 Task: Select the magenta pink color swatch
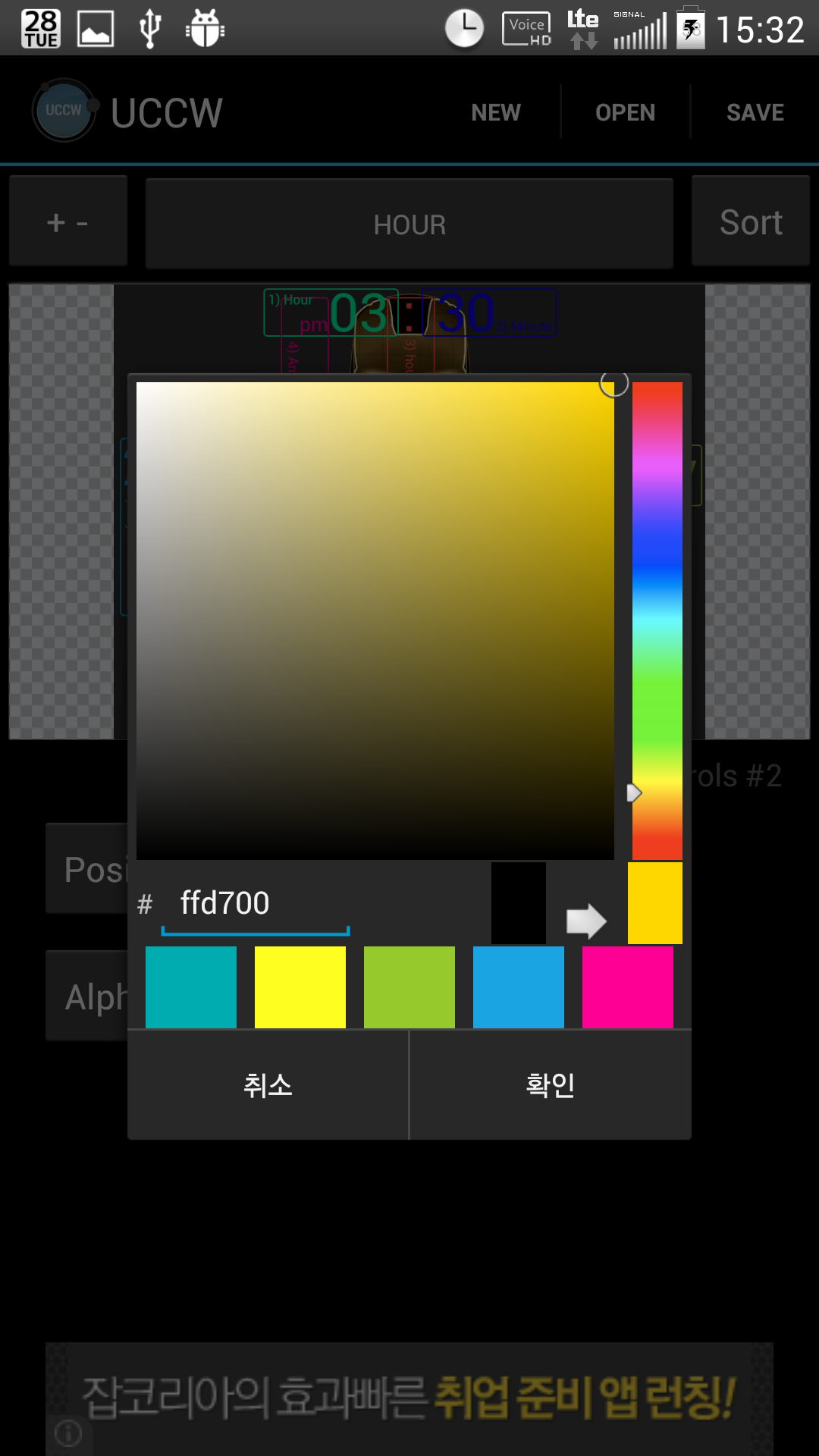[x=628, y=987]
